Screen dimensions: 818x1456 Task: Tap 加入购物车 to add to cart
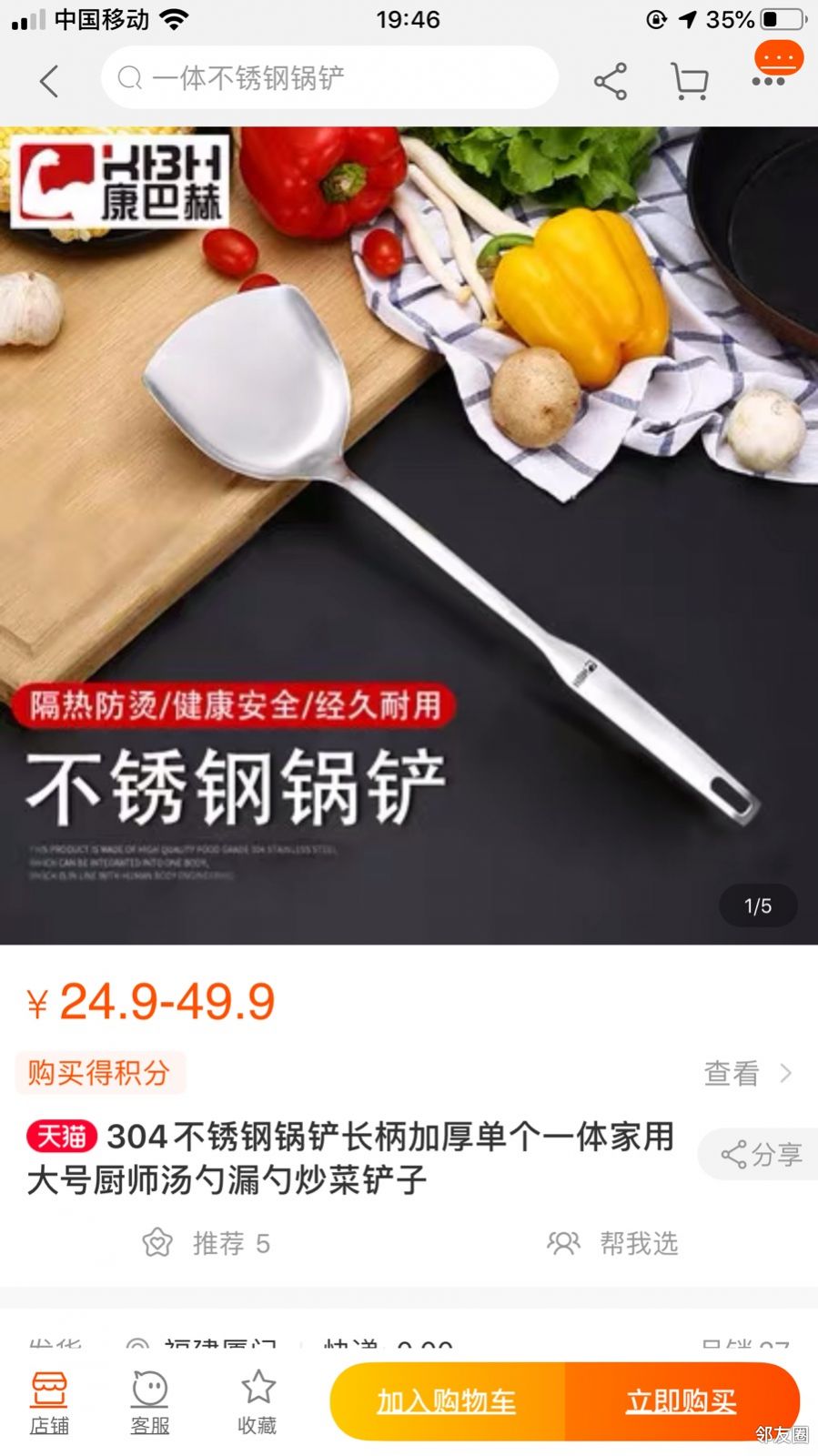coord(447,1401)
